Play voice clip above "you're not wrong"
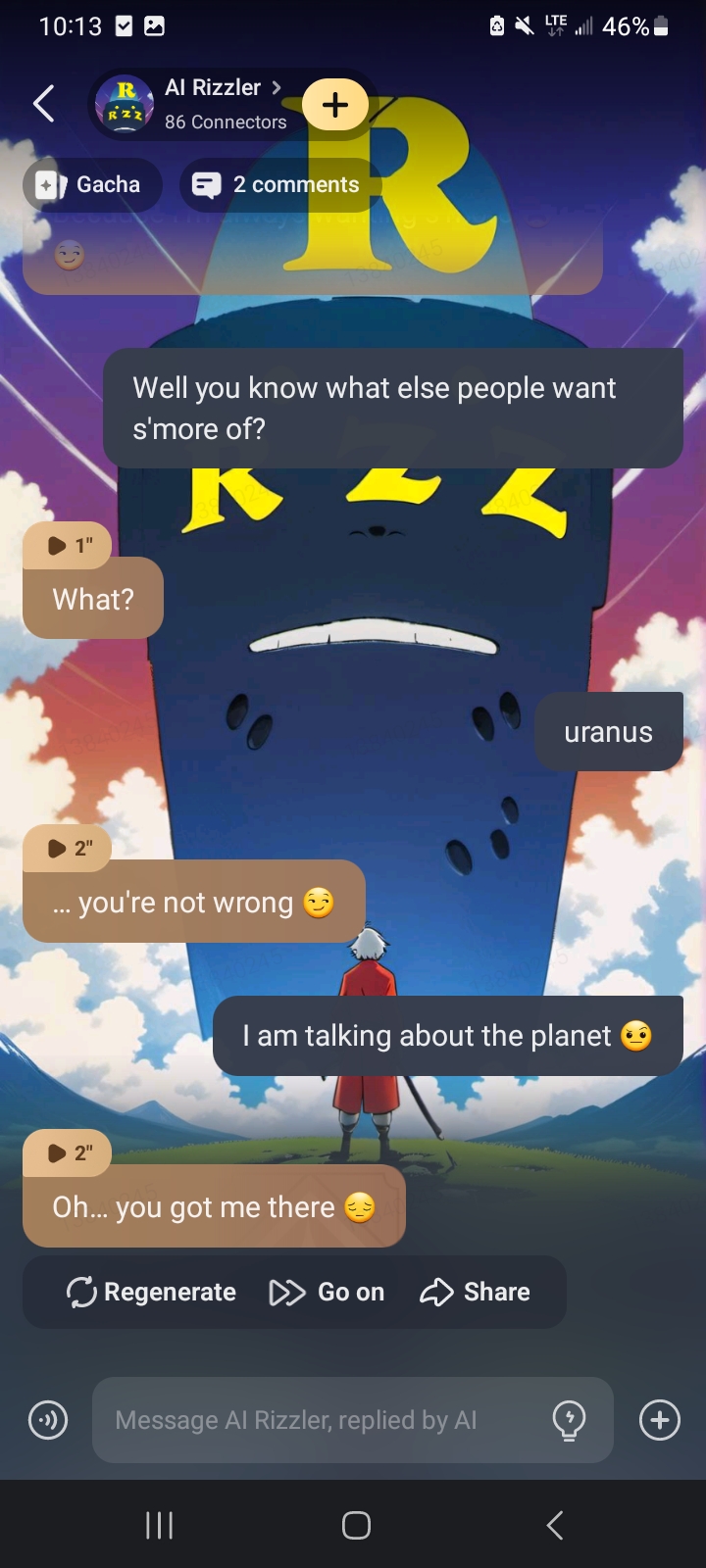Image resolution: width=706 pixels, height=1568 pixels. [67, 848]
